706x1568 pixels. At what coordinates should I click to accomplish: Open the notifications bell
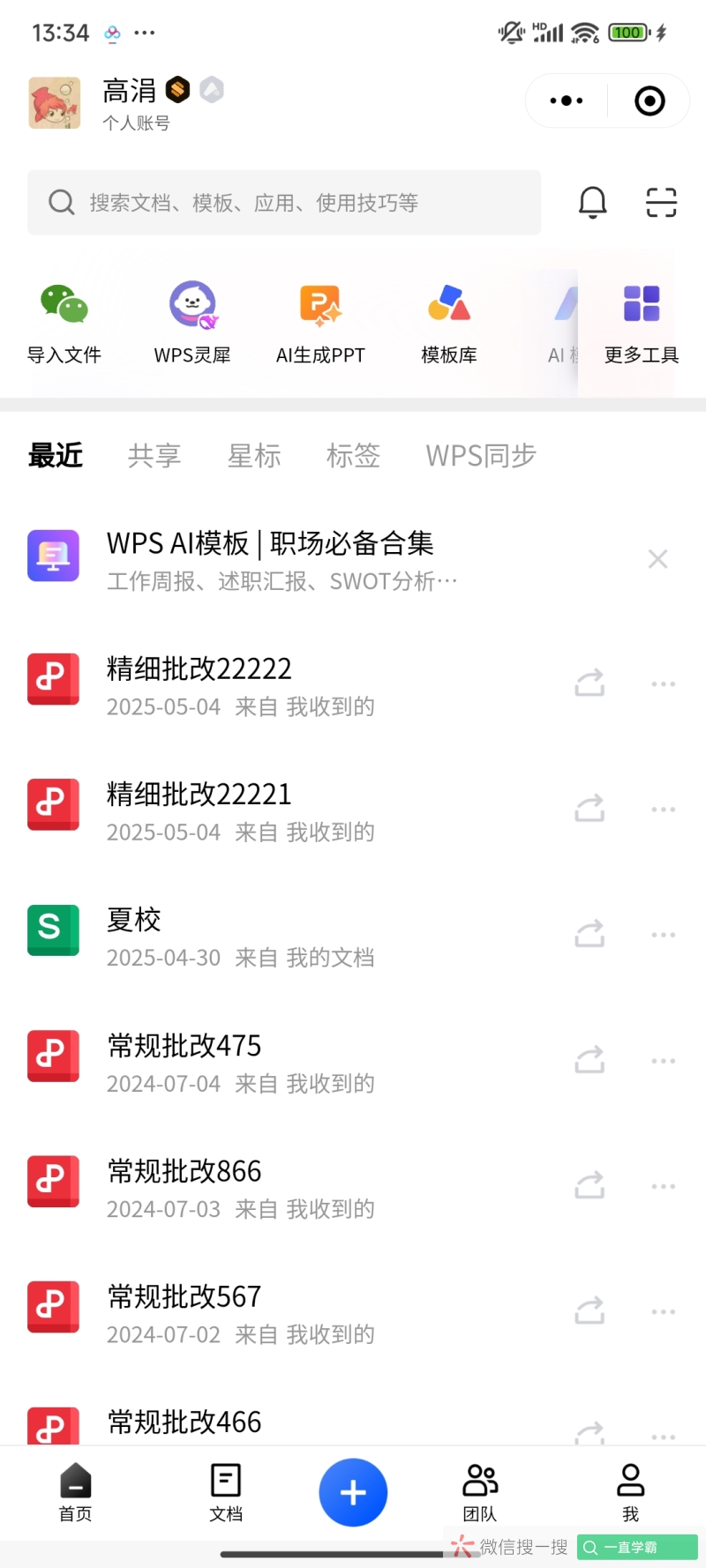[592, 202]
